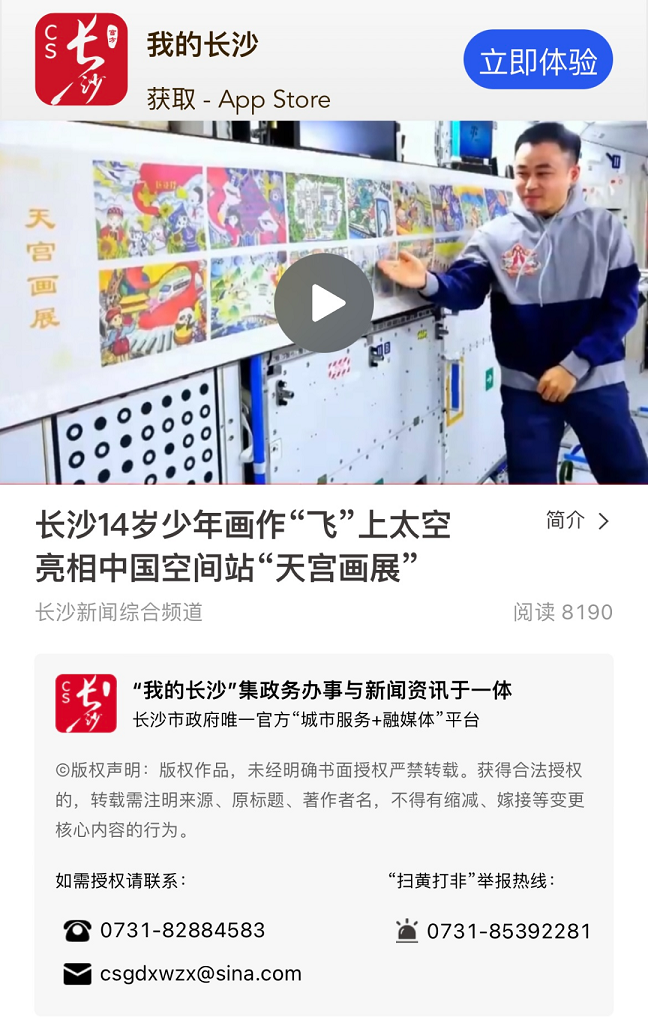Tap the 立即体验 button

(538, 60)
